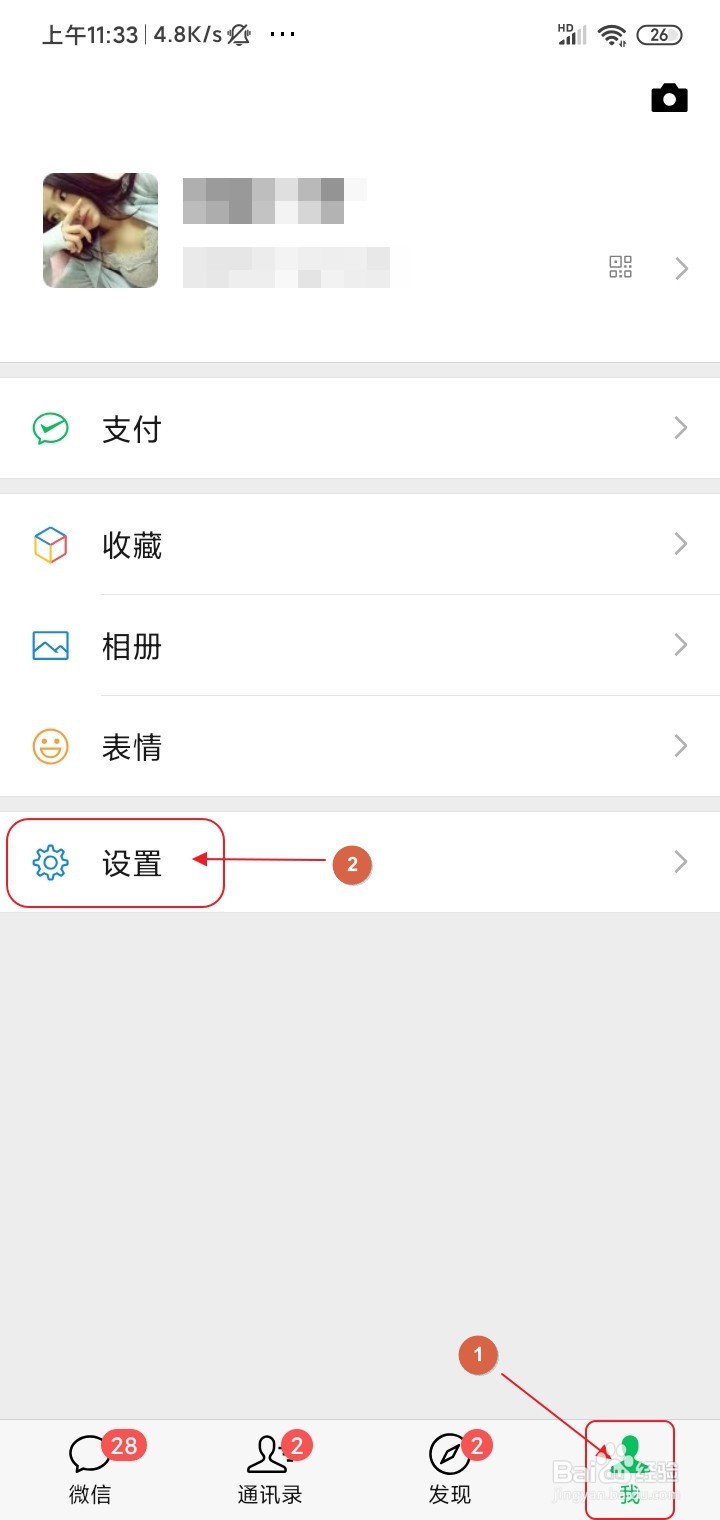
Task: Tap the 表情 stickers entry
Action: click(x=132, y=746)
